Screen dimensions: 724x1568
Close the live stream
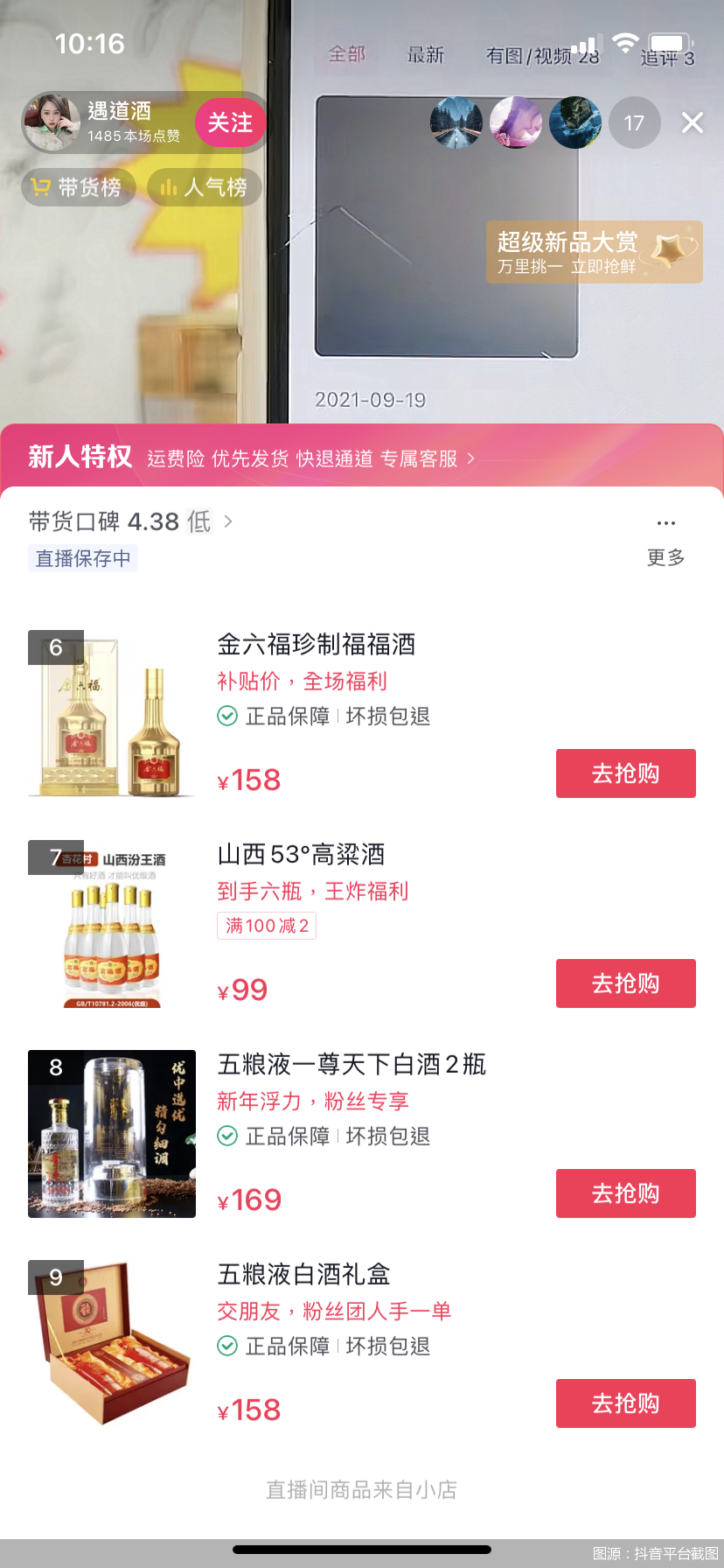pyautogui.click(x=692, y=122)
